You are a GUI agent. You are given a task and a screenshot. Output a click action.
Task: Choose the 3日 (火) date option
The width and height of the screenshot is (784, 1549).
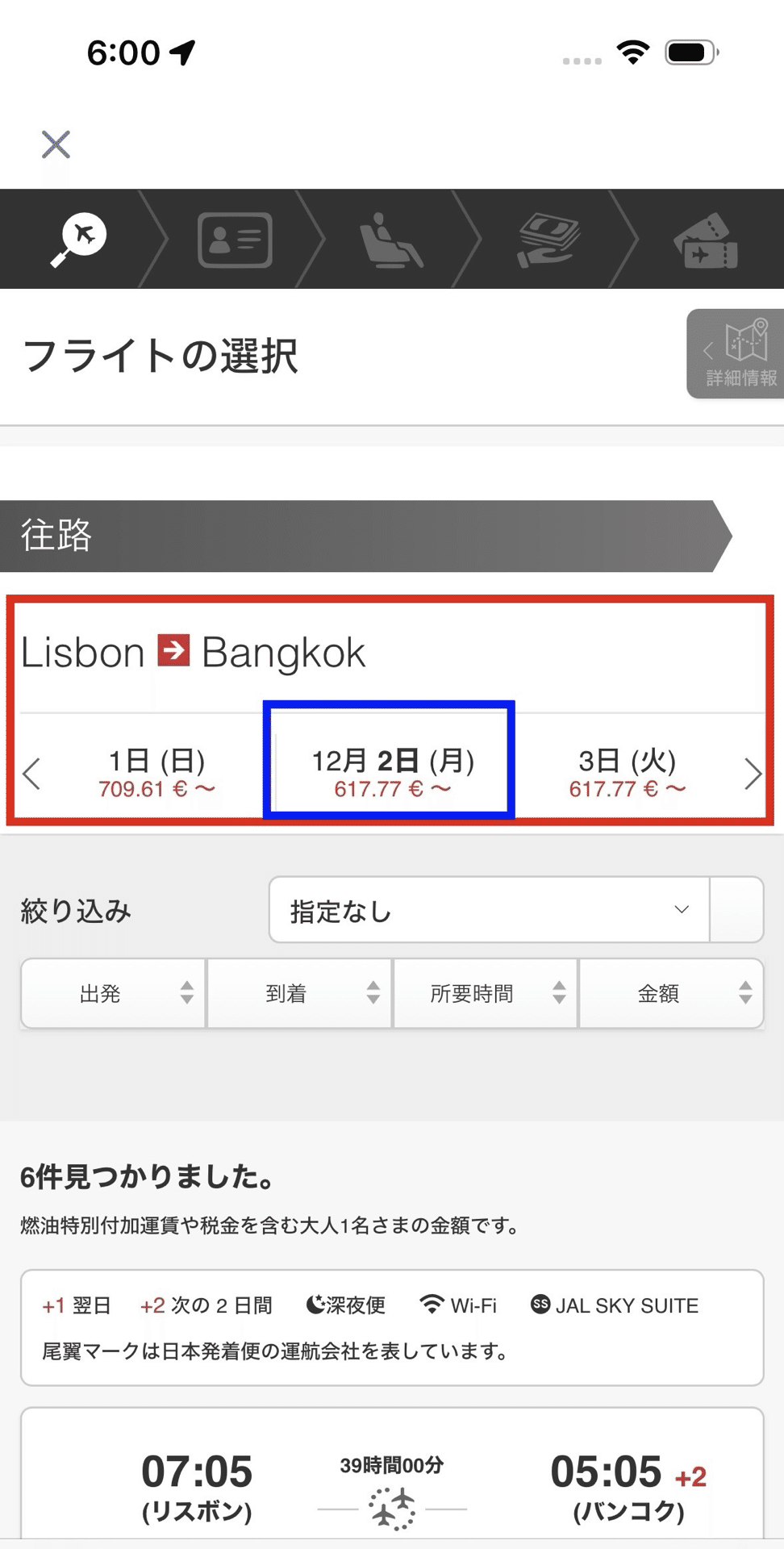point(627,773)
